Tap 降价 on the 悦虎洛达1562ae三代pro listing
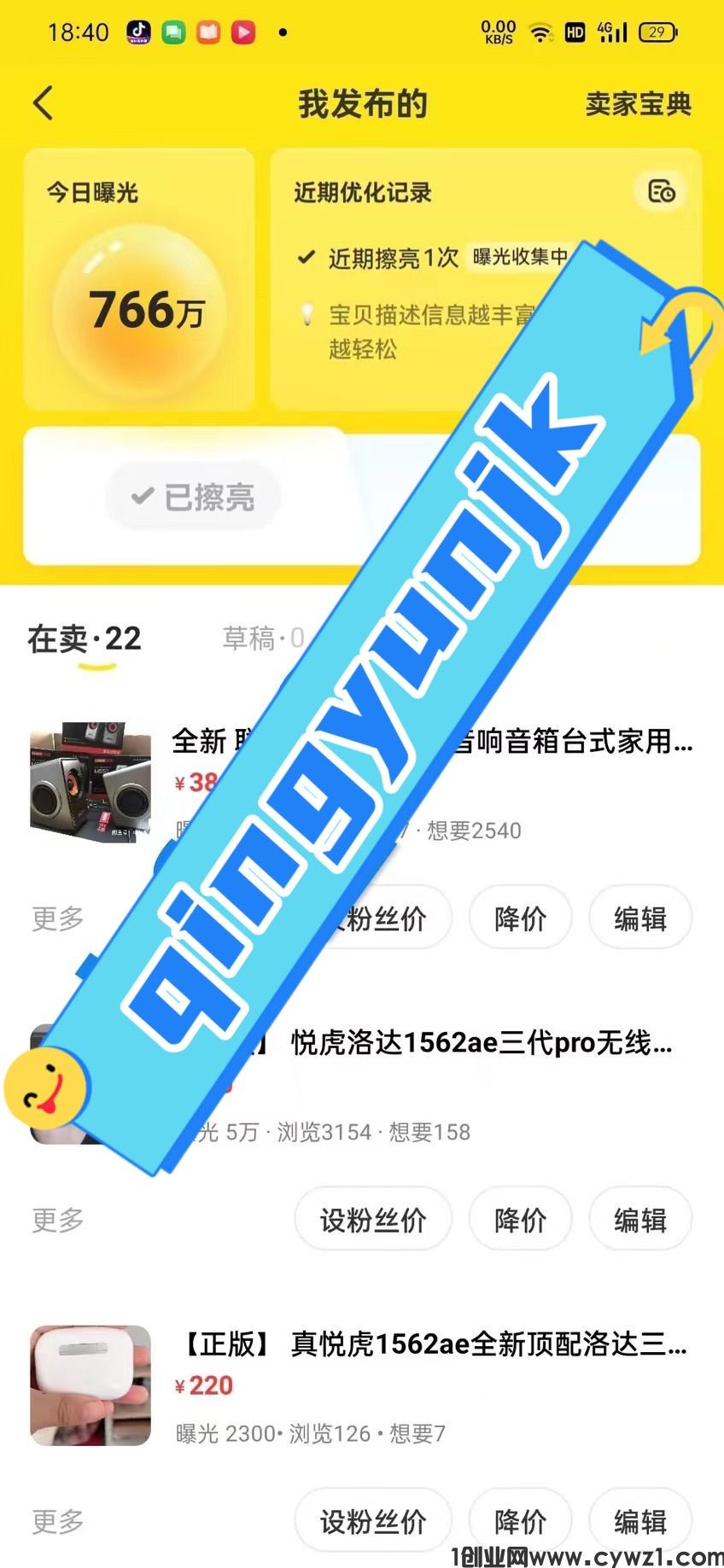724x1568 pixels. point(520,1220)
